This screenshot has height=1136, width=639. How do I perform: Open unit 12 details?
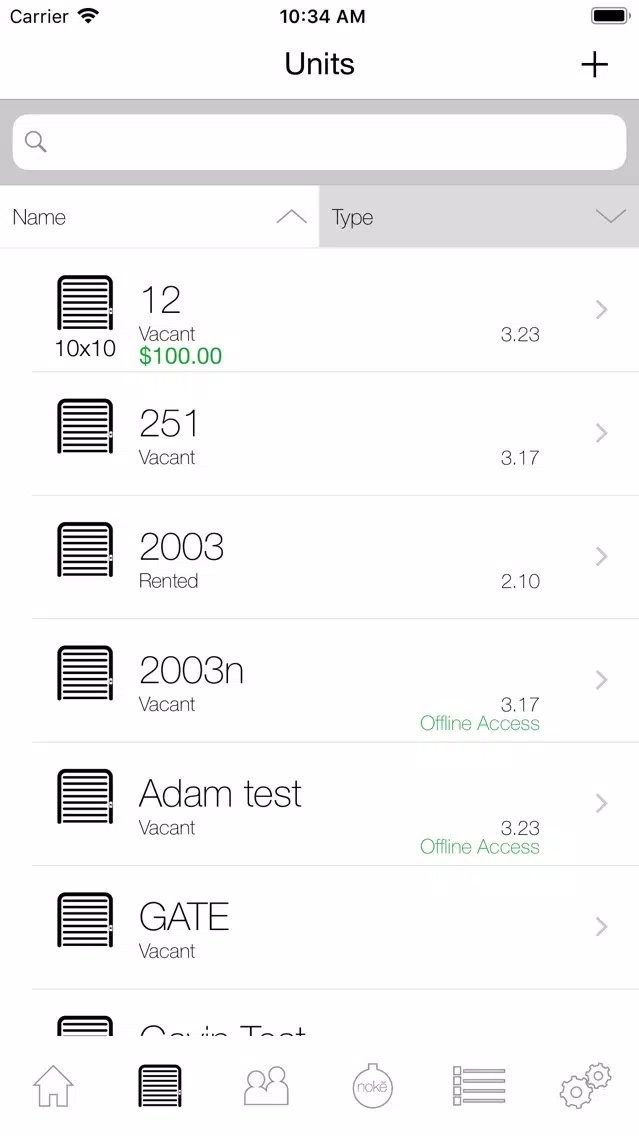pos(320,310)
